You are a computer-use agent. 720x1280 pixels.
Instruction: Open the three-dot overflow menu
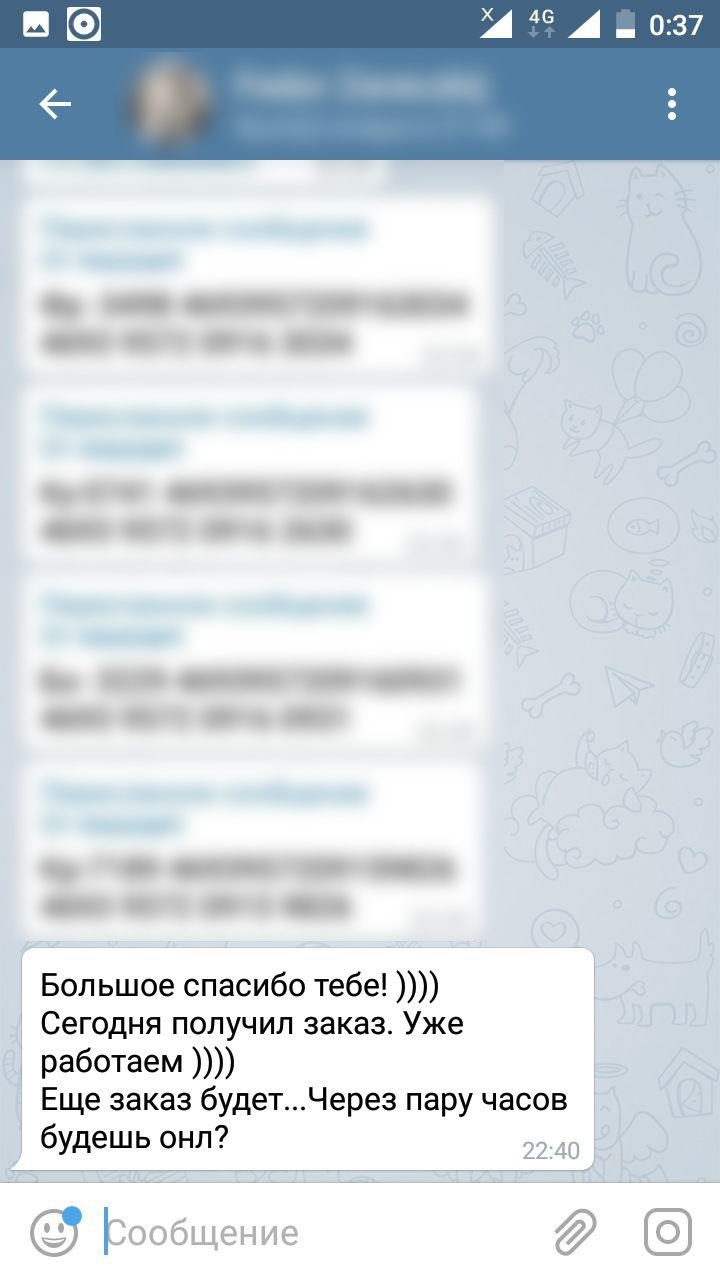672,104
